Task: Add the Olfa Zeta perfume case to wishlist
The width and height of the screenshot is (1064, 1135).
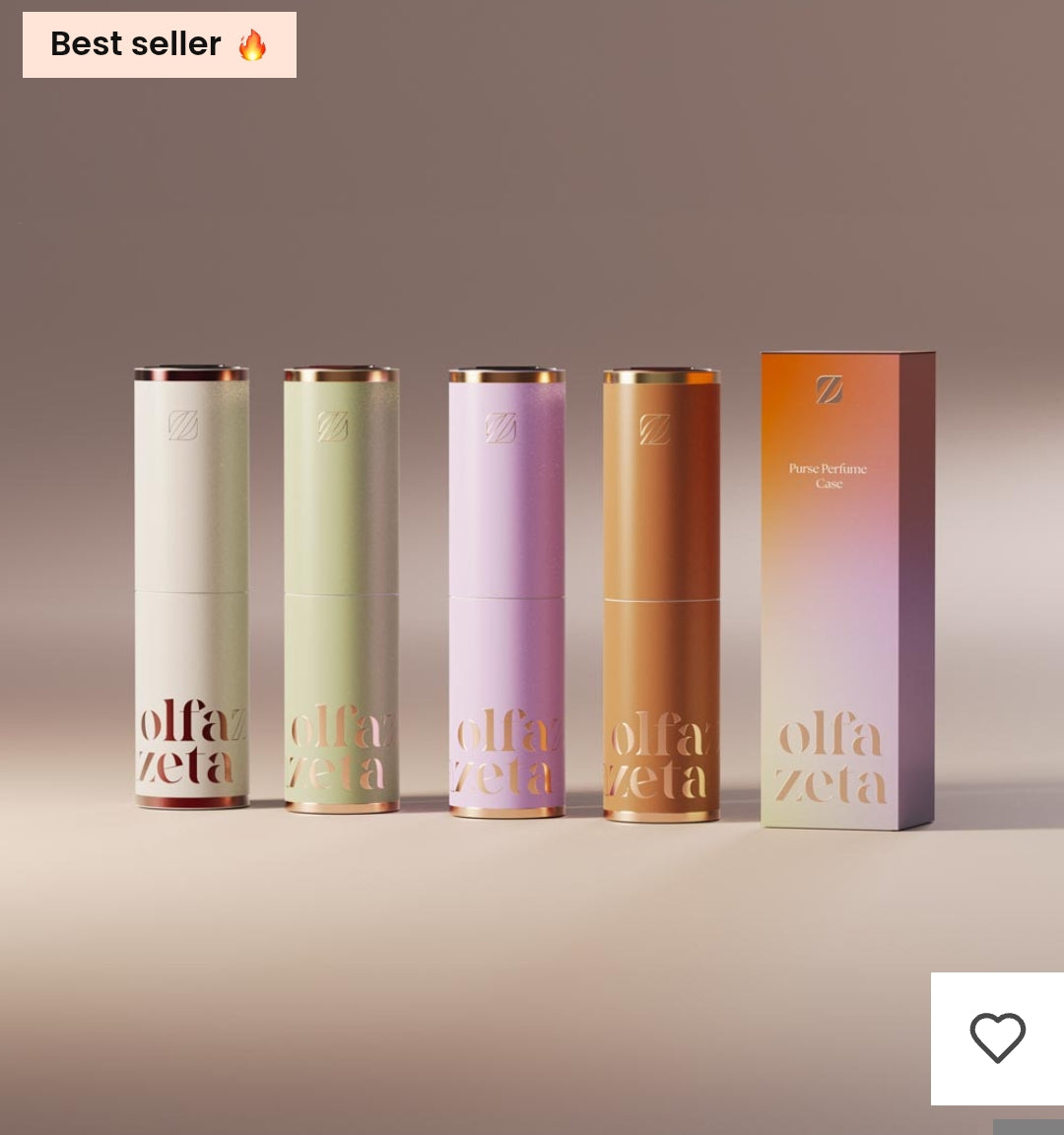Action: tap(997, 1038)
